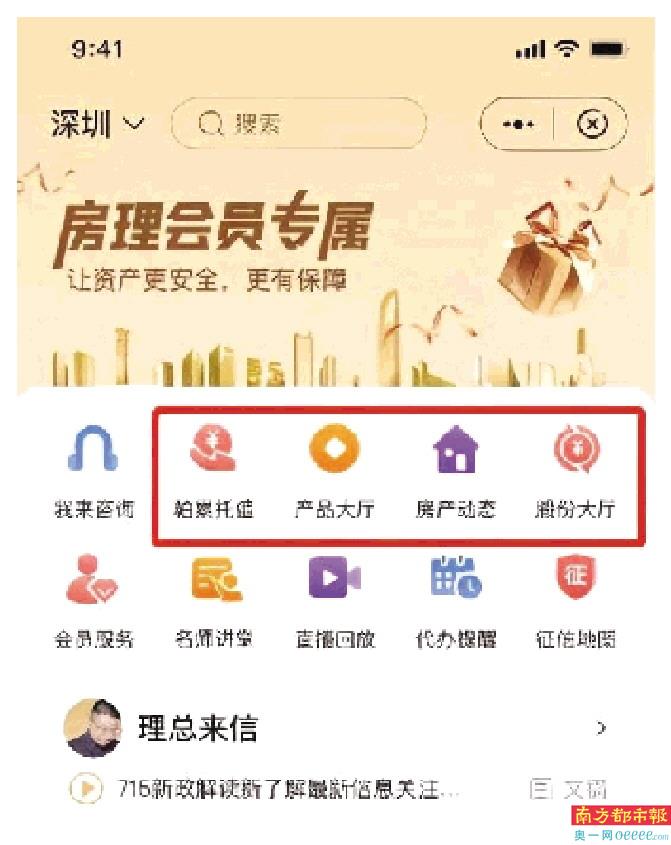Open 征信地图
Screen dimensions: 671x845
pos(575,600)
